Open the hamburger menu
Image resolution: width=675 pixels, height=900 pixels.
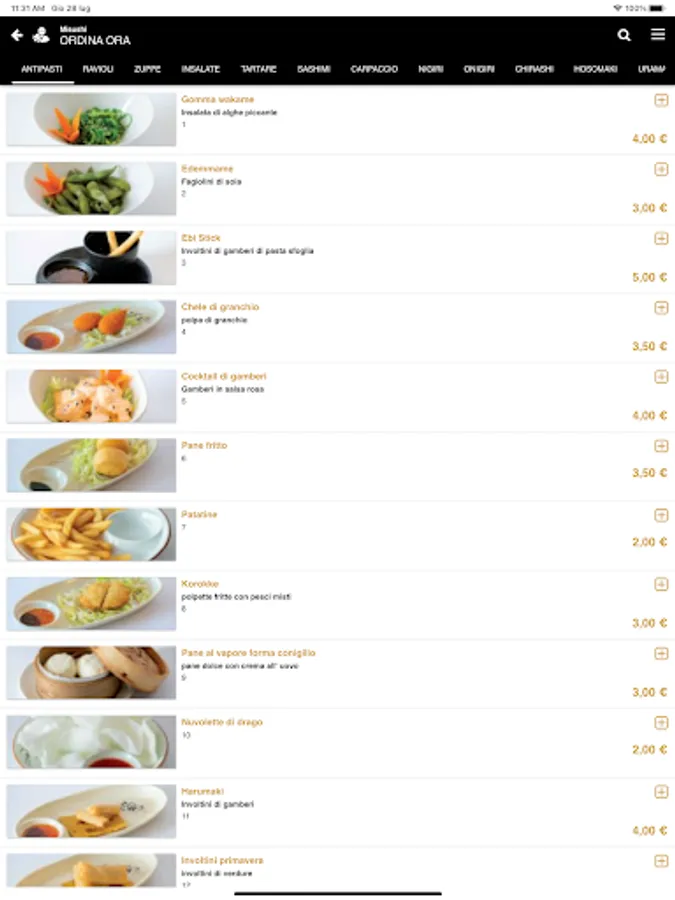tap(657, 35)
